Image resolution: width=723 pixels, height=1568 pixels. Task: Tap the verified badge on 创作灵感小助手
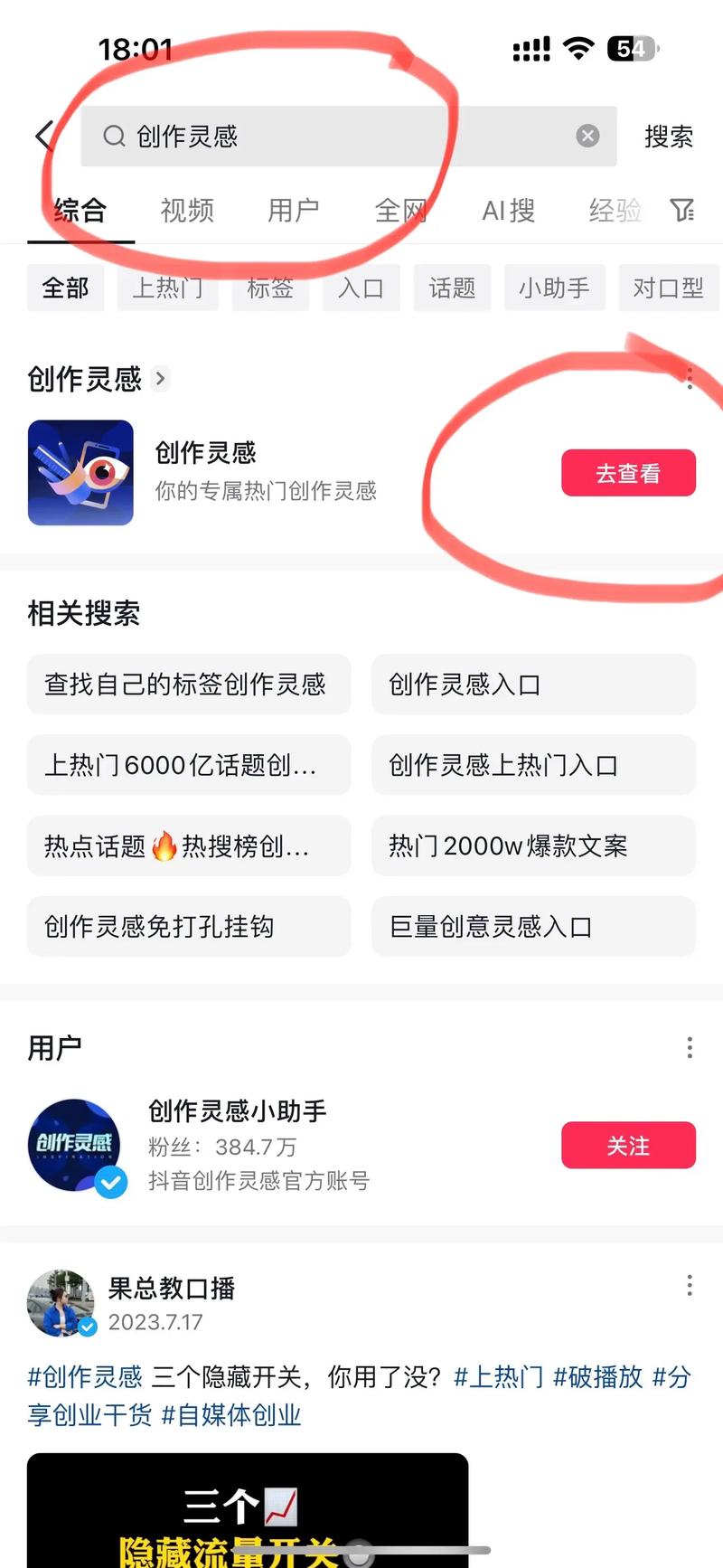(x=108, y=1179)
